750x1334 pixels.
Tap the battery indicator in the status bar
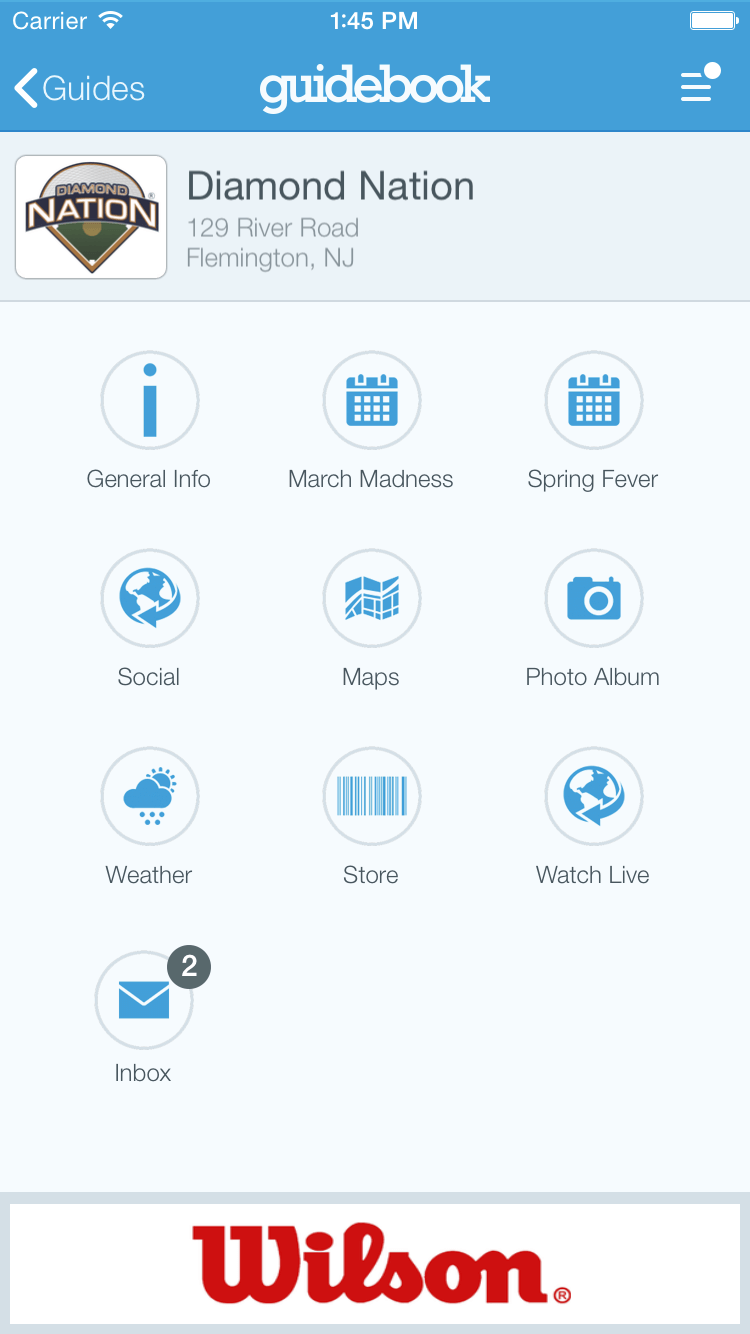click(714, 18)
